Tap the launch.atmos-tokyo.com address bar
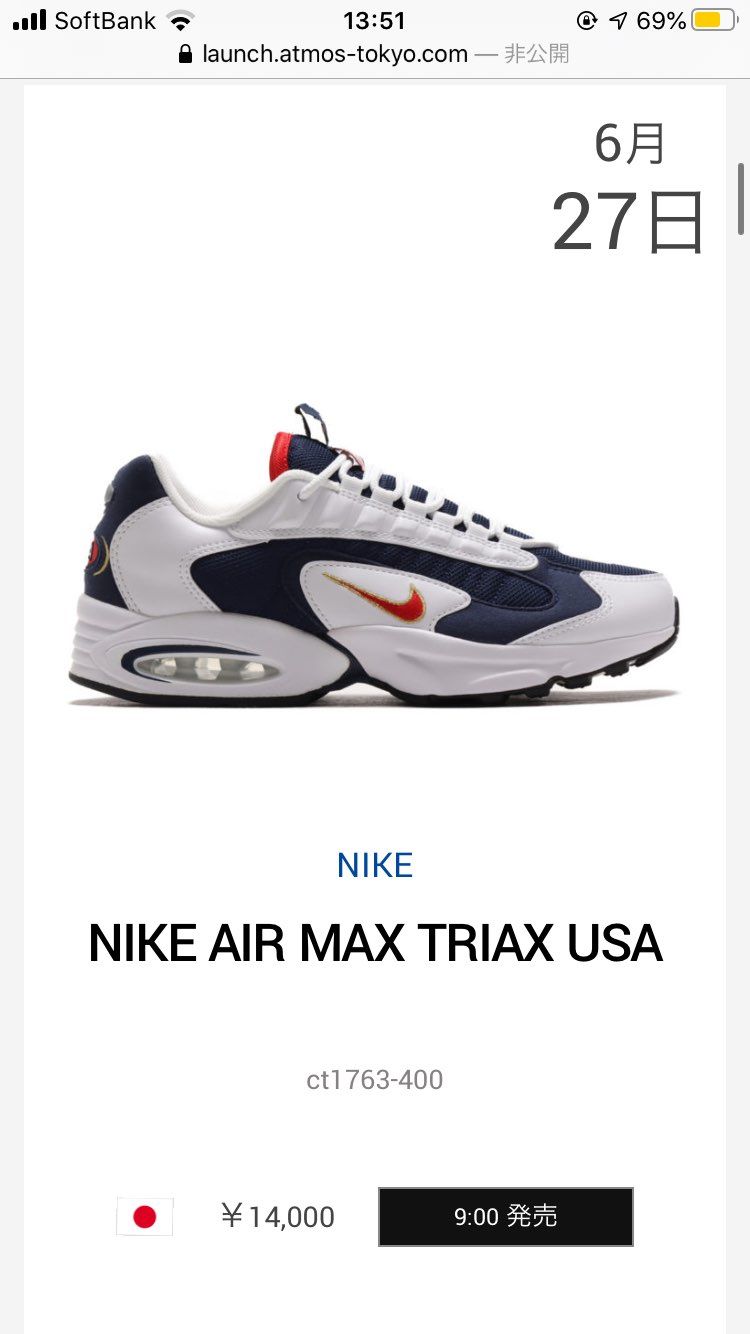The height and width of the screenshot is (1334, 750). click(x=374, y=54)
